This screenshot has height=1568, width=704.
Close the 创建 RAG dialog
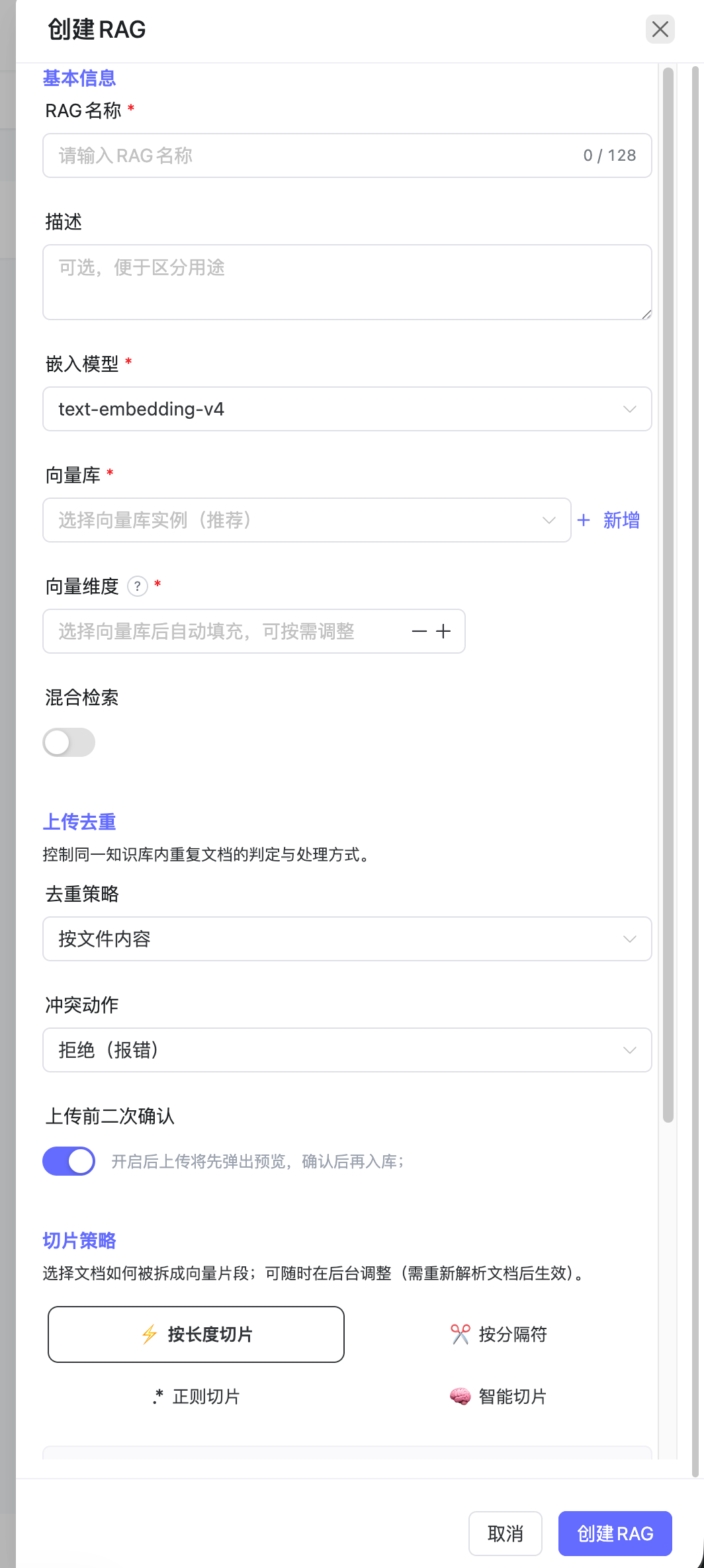tap(660, 29)
